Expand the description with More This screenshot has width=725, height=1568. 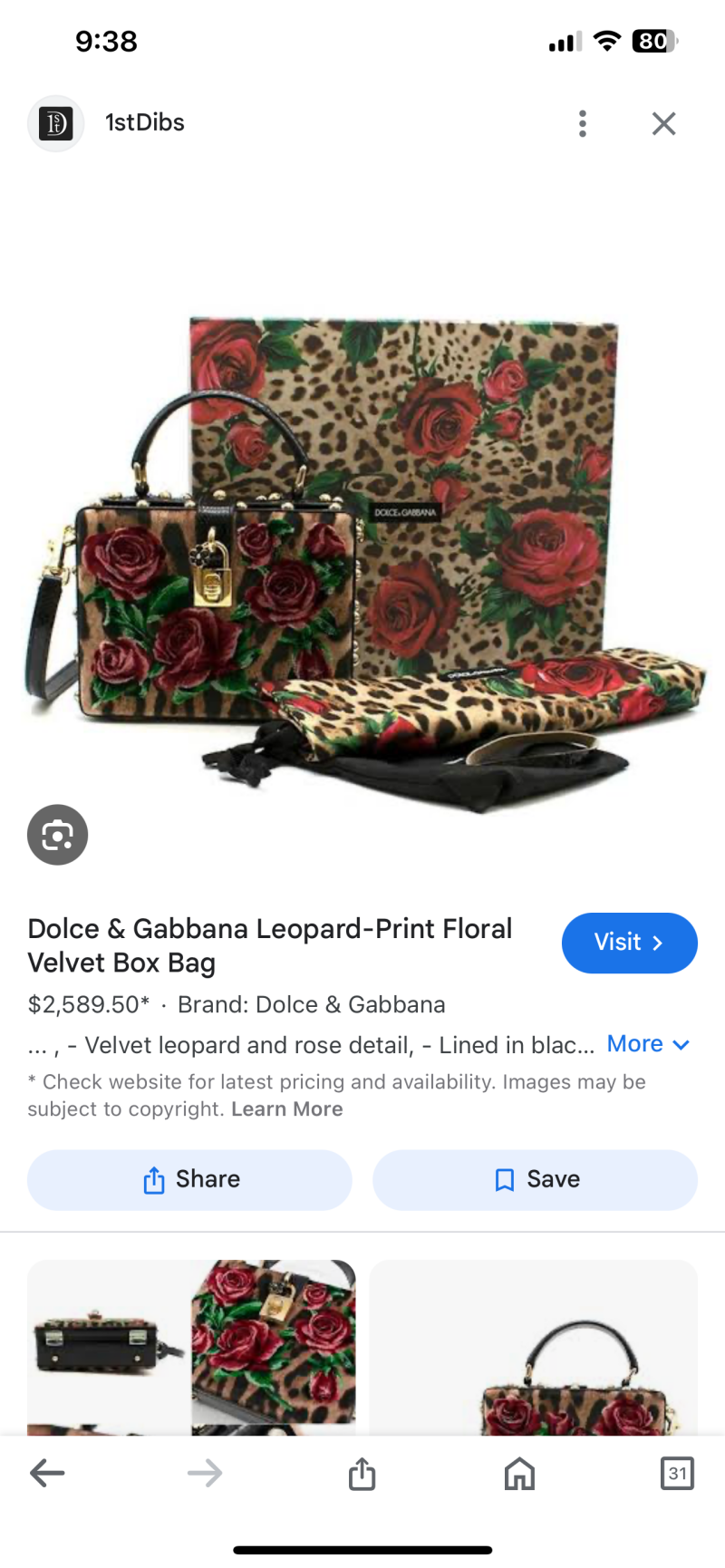(x=648, y=1044)
